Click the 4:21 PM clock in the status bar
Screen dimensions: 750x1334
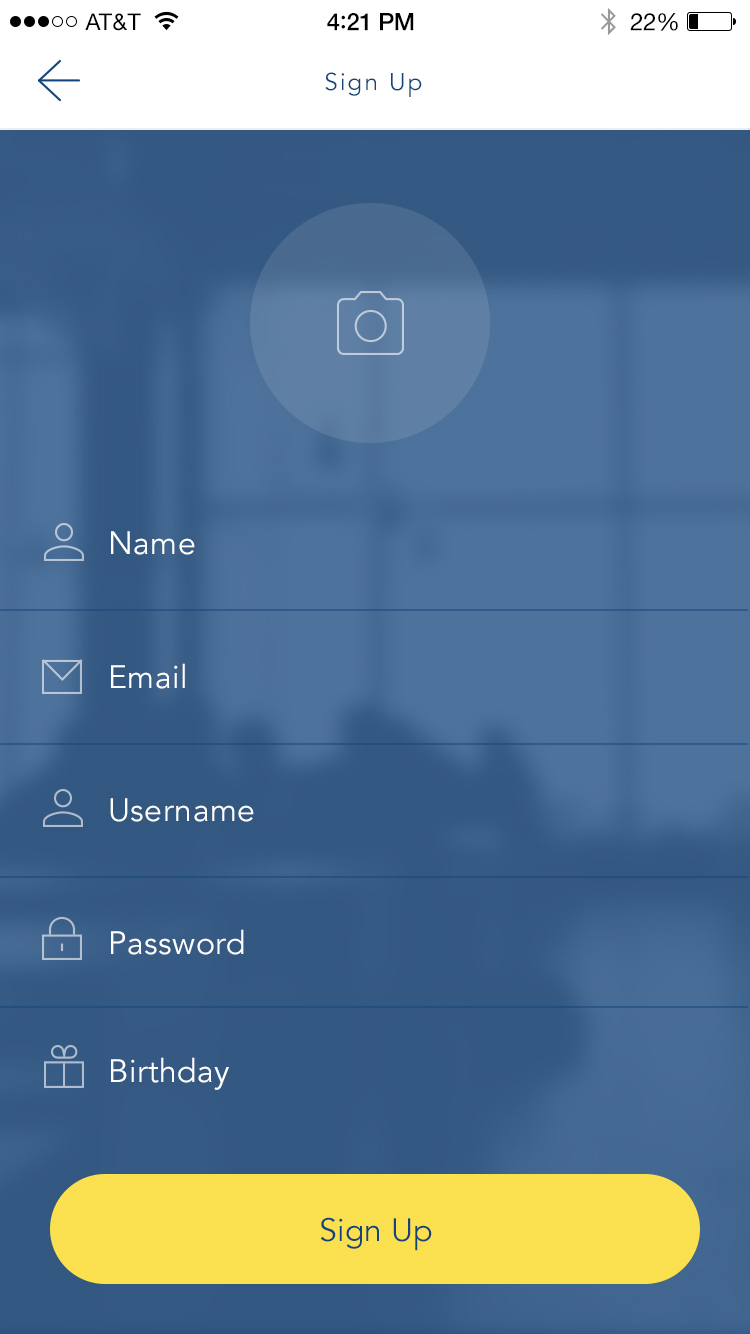click(371, 20)
